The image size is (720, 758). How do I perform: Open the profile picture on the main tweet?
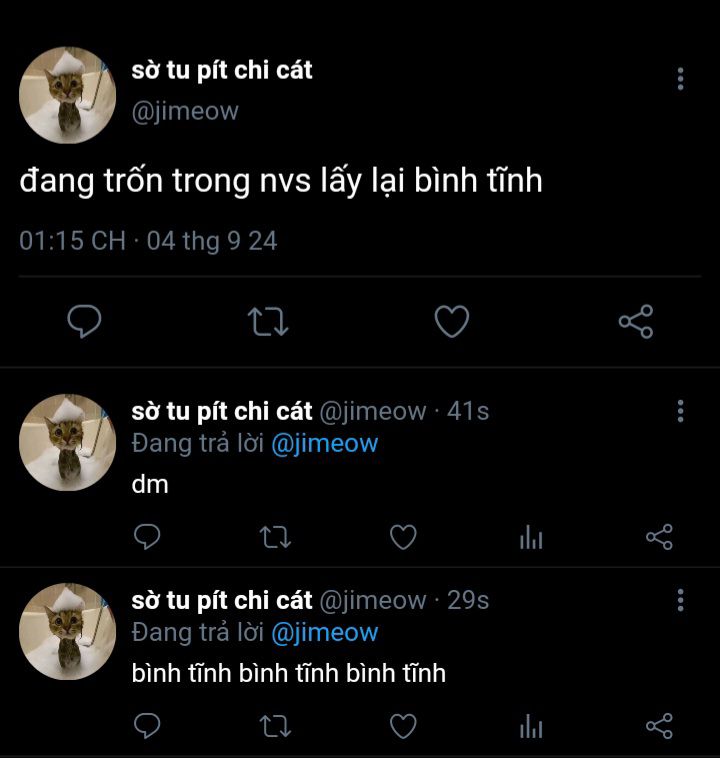pos(67,95)
